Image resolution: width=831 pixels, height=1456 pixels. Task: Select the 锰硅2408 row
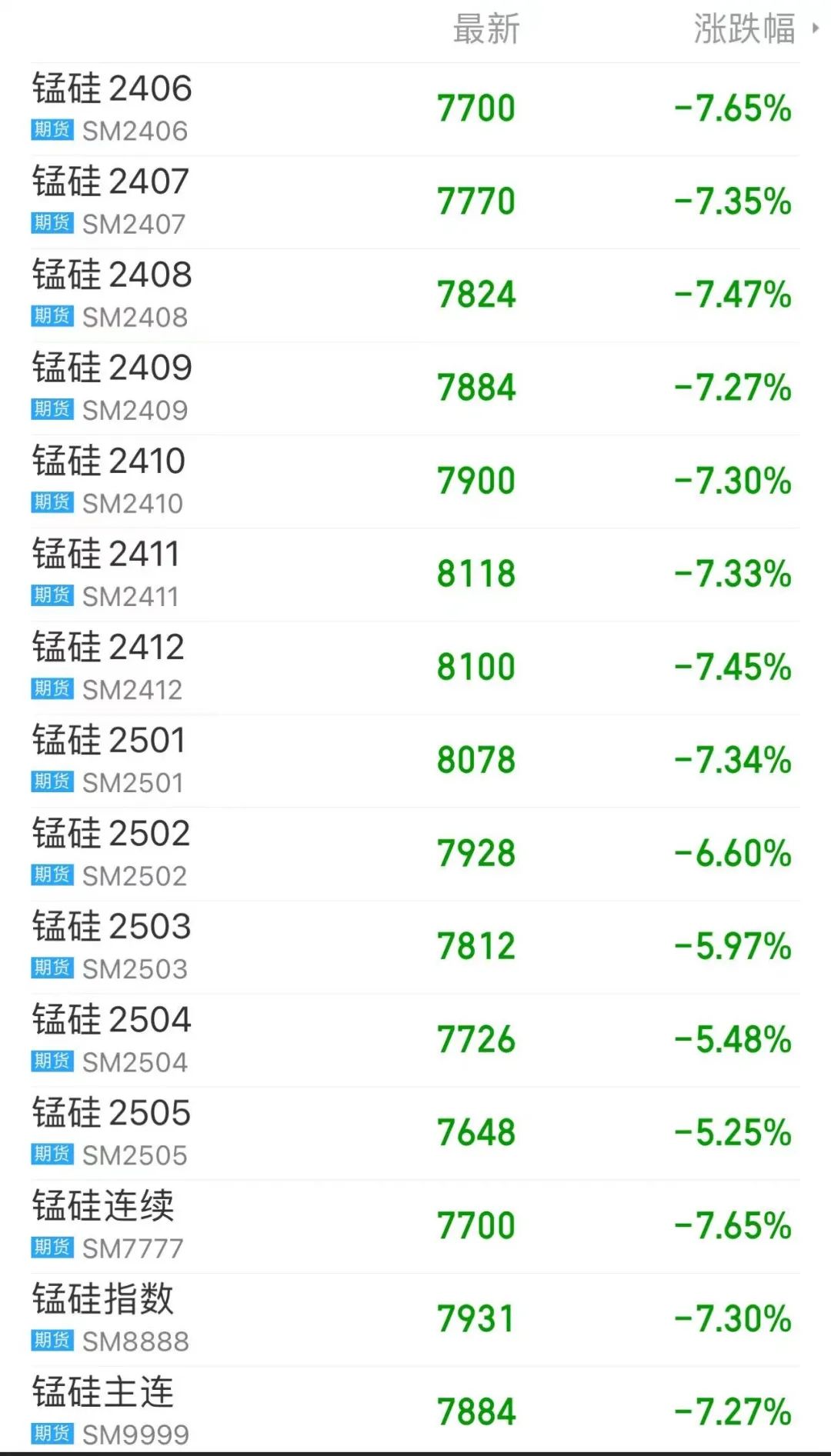click(x=415, y=295)
